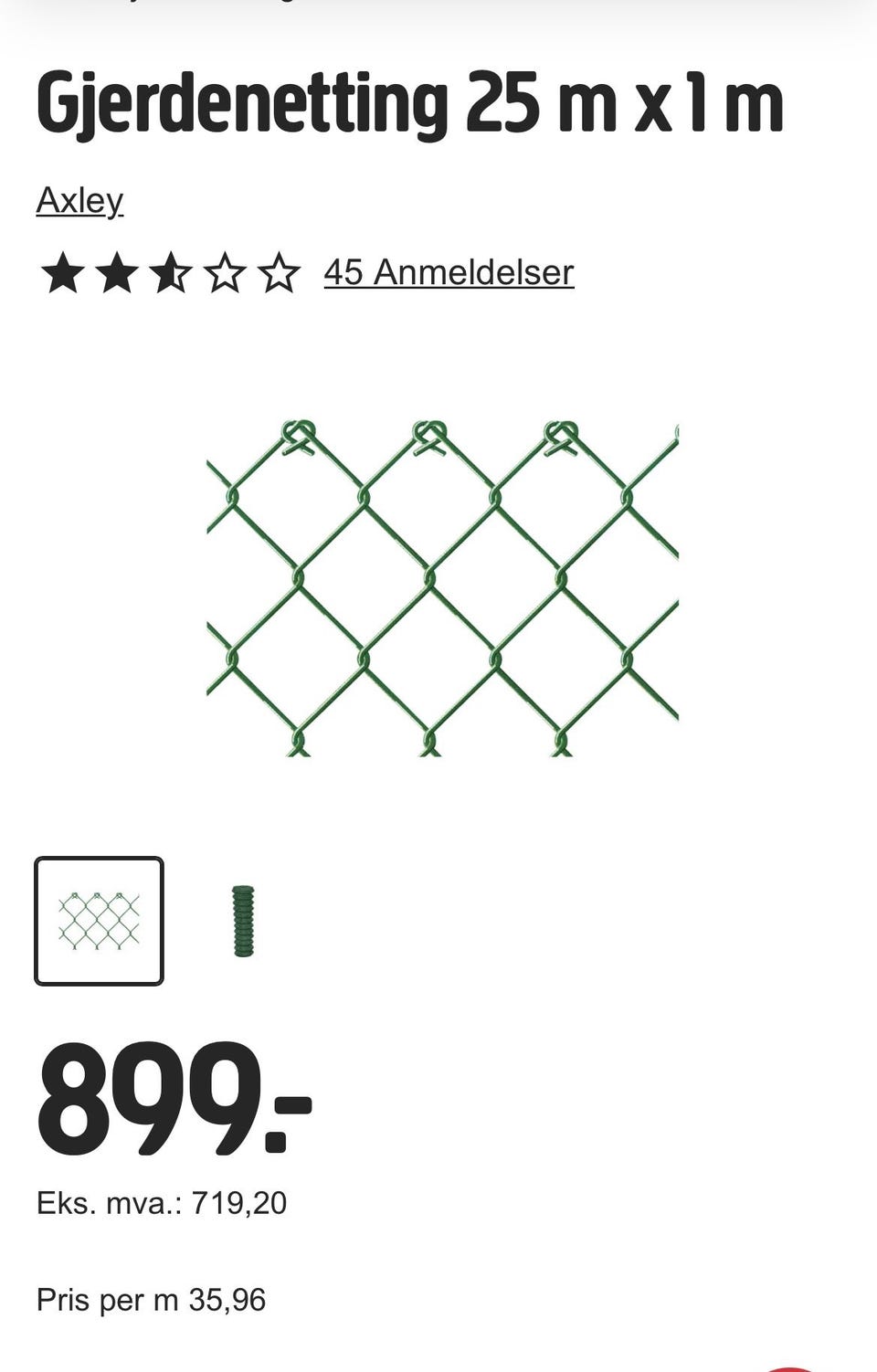Image resolution: width=877 pixels, height=1372 pixels.
Task: Toggle the currently selected image variant
Action: click(98, 920)
